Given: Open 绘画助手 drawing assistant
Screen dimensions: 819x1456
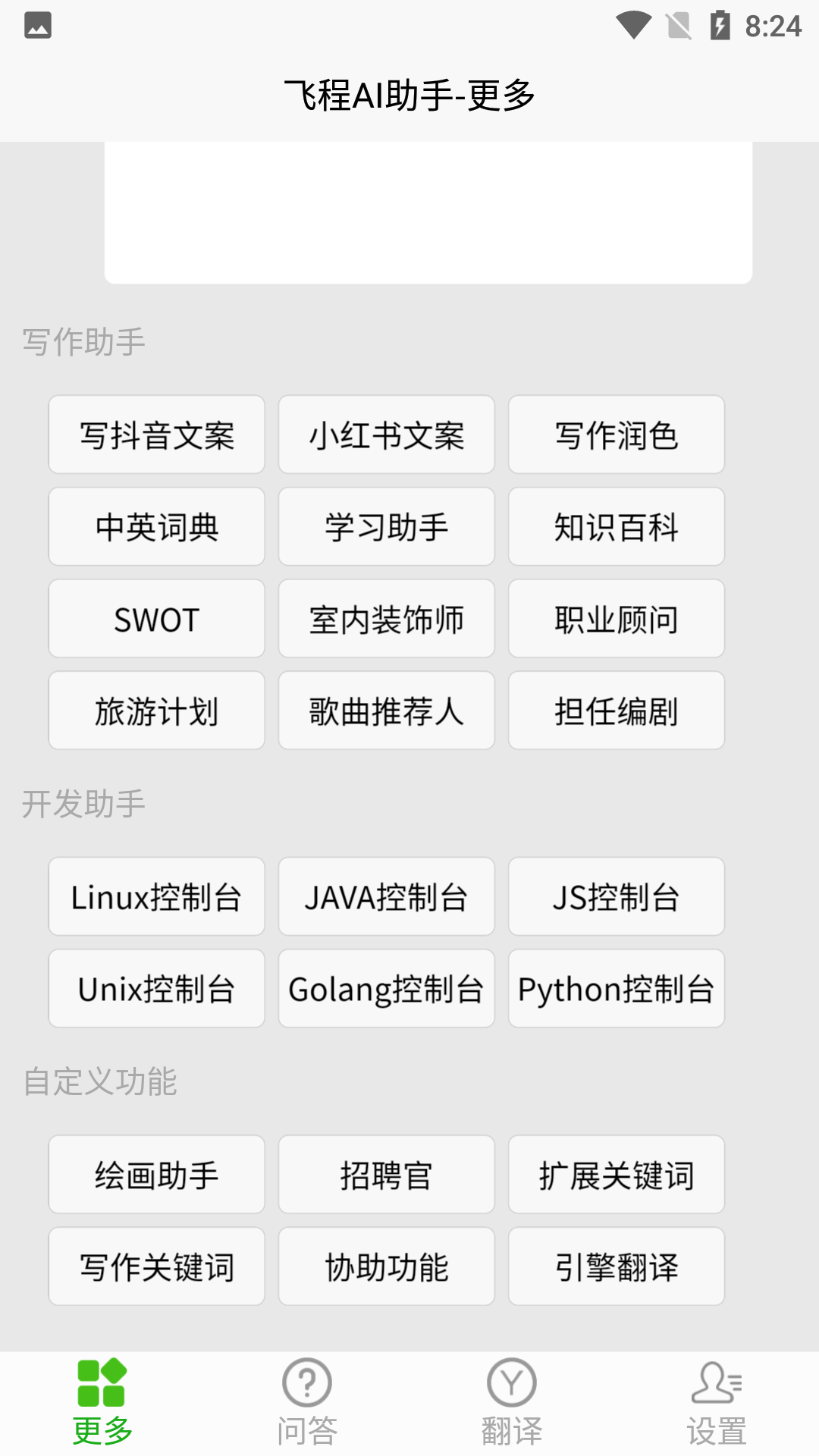Looking at the screenshot, I should (156, 1174).
